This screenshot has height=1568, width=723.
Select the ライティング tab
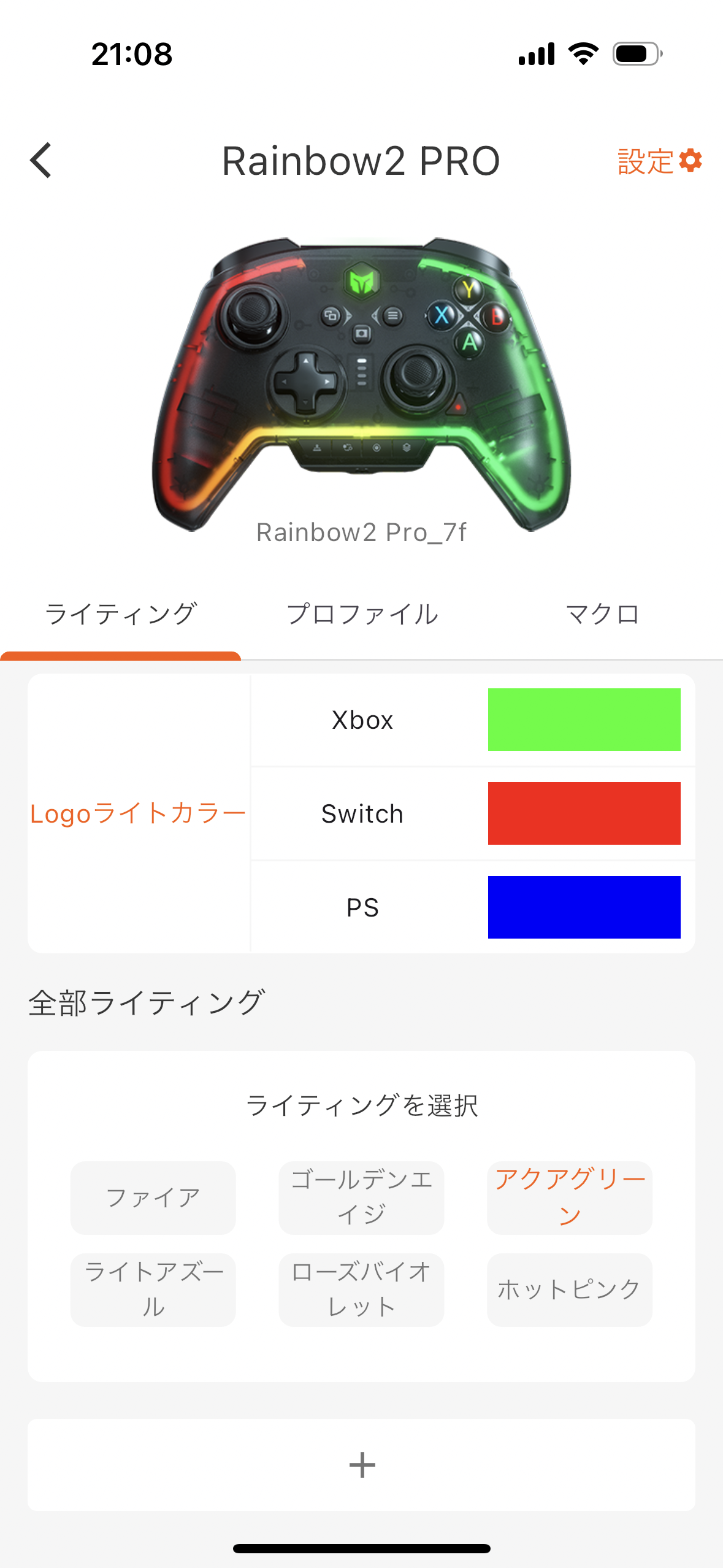[x=121, y=615]
